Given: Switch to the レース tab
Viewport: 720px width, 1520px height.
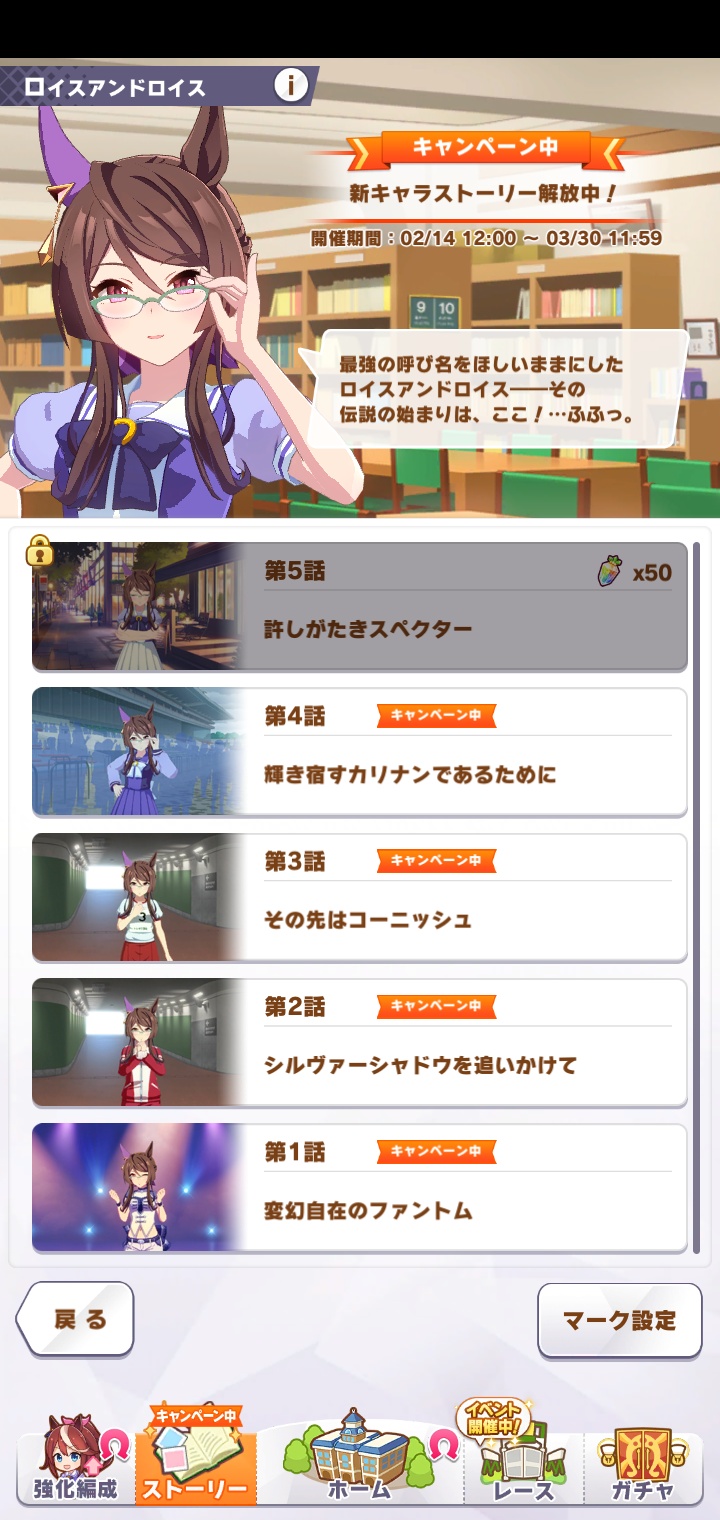Looking at the screenshot, I should (523, 1462).
